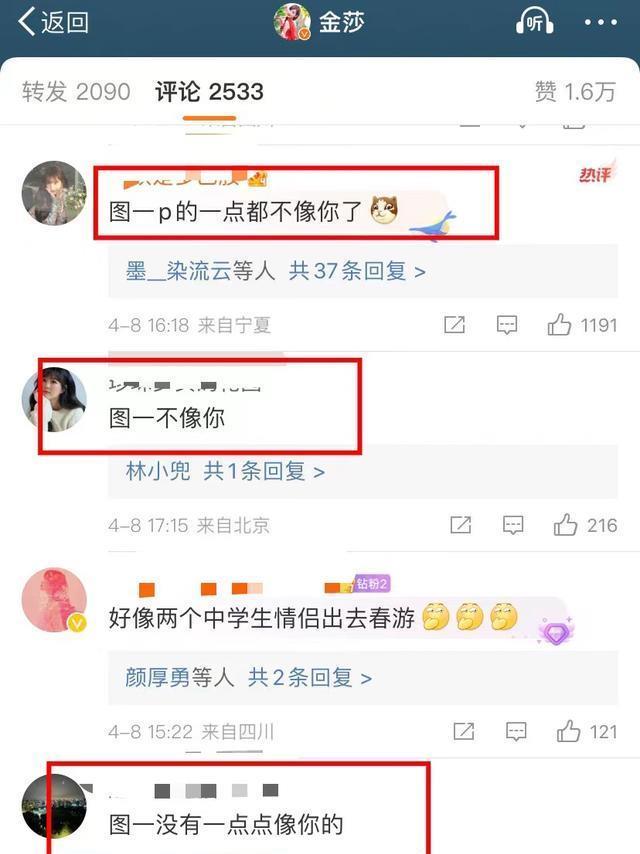Image resolution: width=640 pixels, height=854 pixels.
Task: Switch to the 赞 1.6万 tab
Action: coord(575,92)
